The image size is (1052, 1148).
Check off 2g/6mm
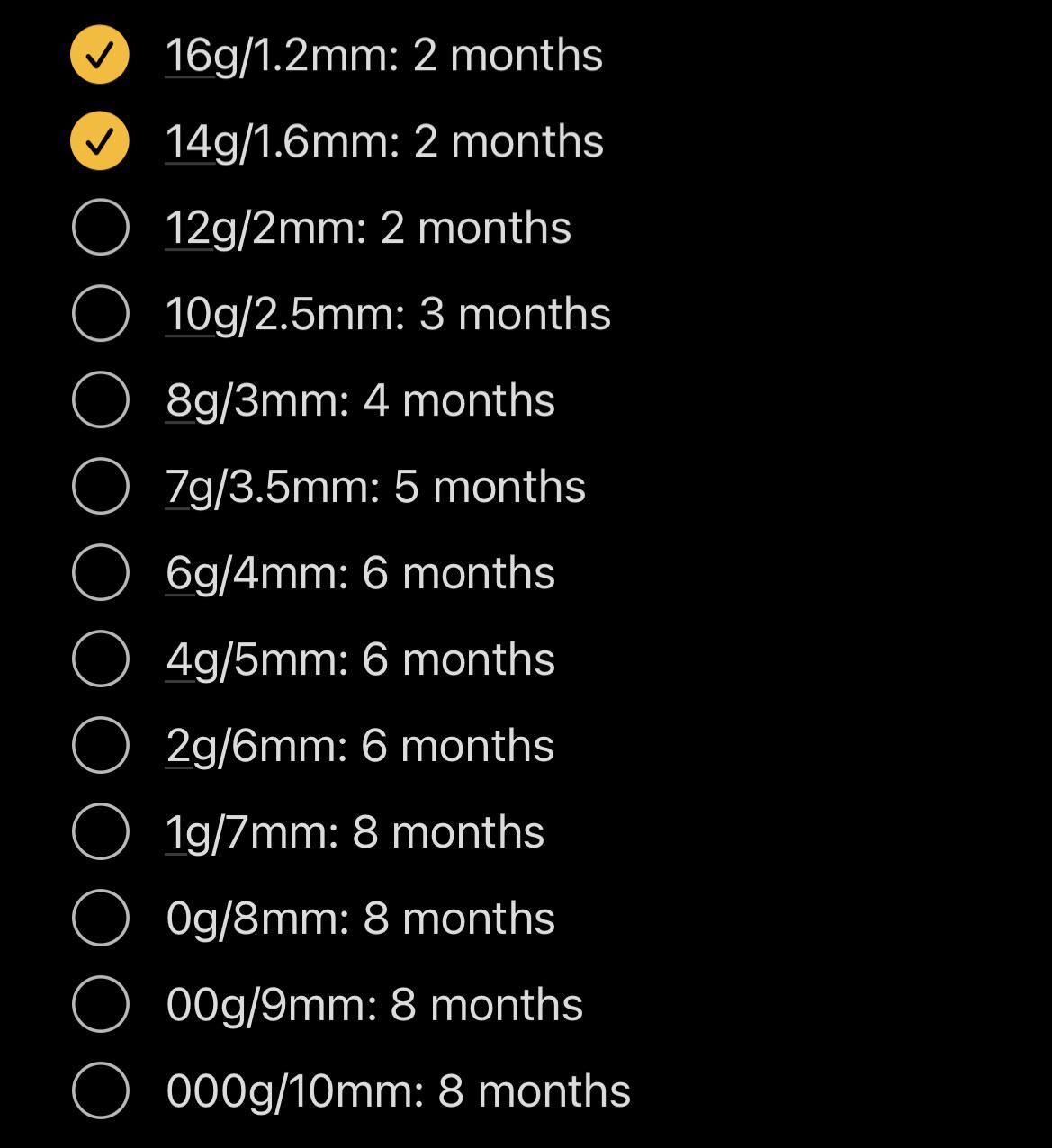point(100,746)
